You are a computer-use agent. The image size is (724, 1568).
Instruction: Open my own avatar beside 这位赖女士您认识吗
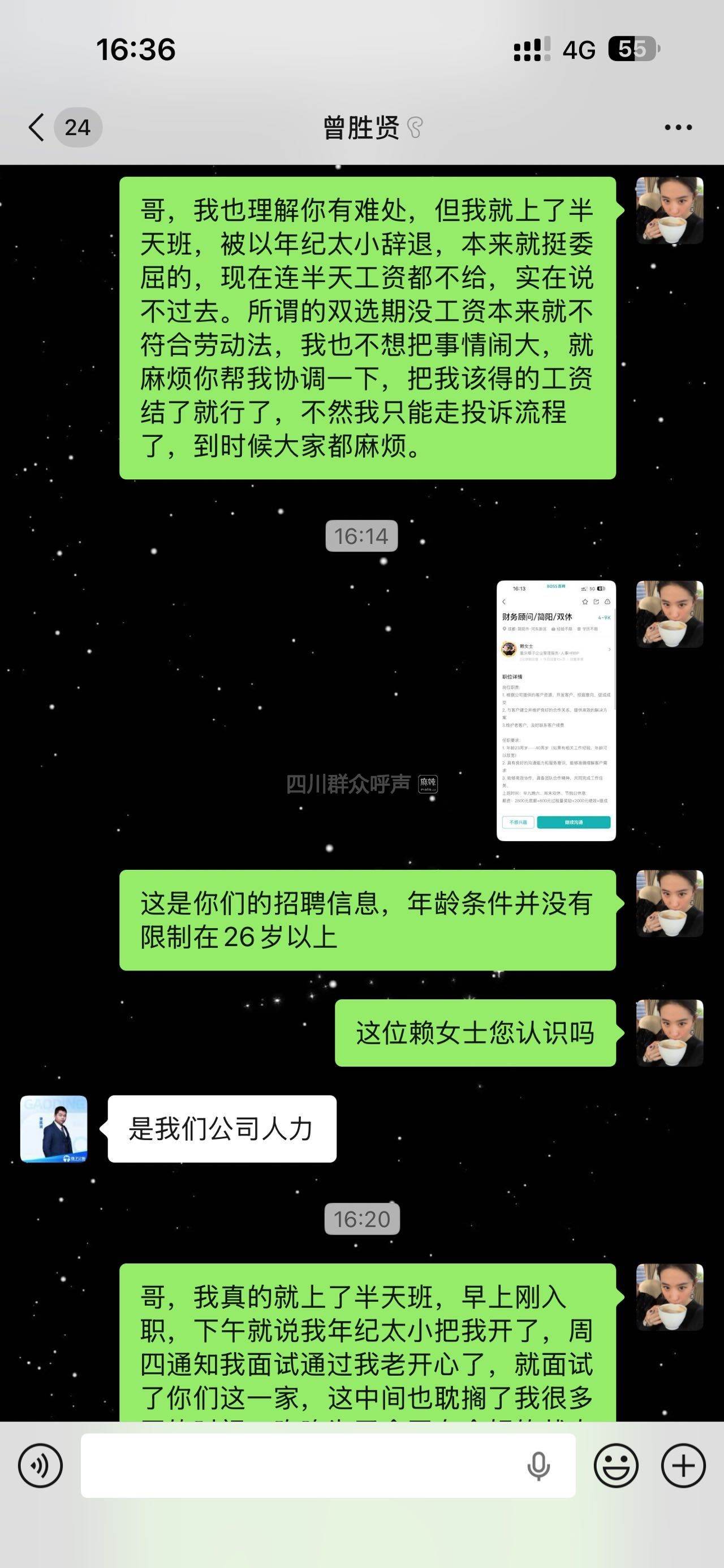click(670, 1033)
